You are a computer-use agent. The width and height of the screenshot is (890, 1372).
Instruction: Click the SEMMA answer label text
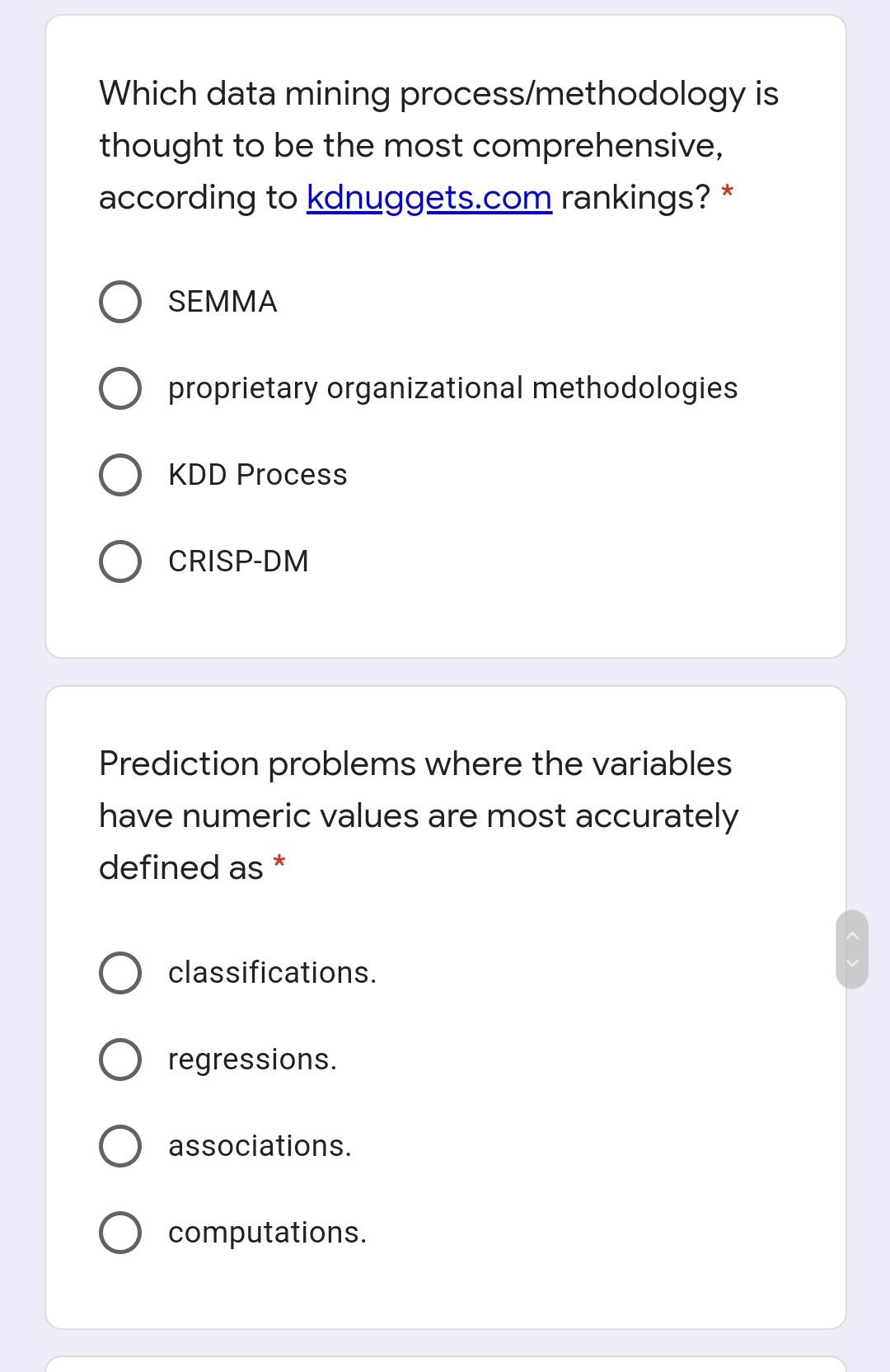point(222,302)
